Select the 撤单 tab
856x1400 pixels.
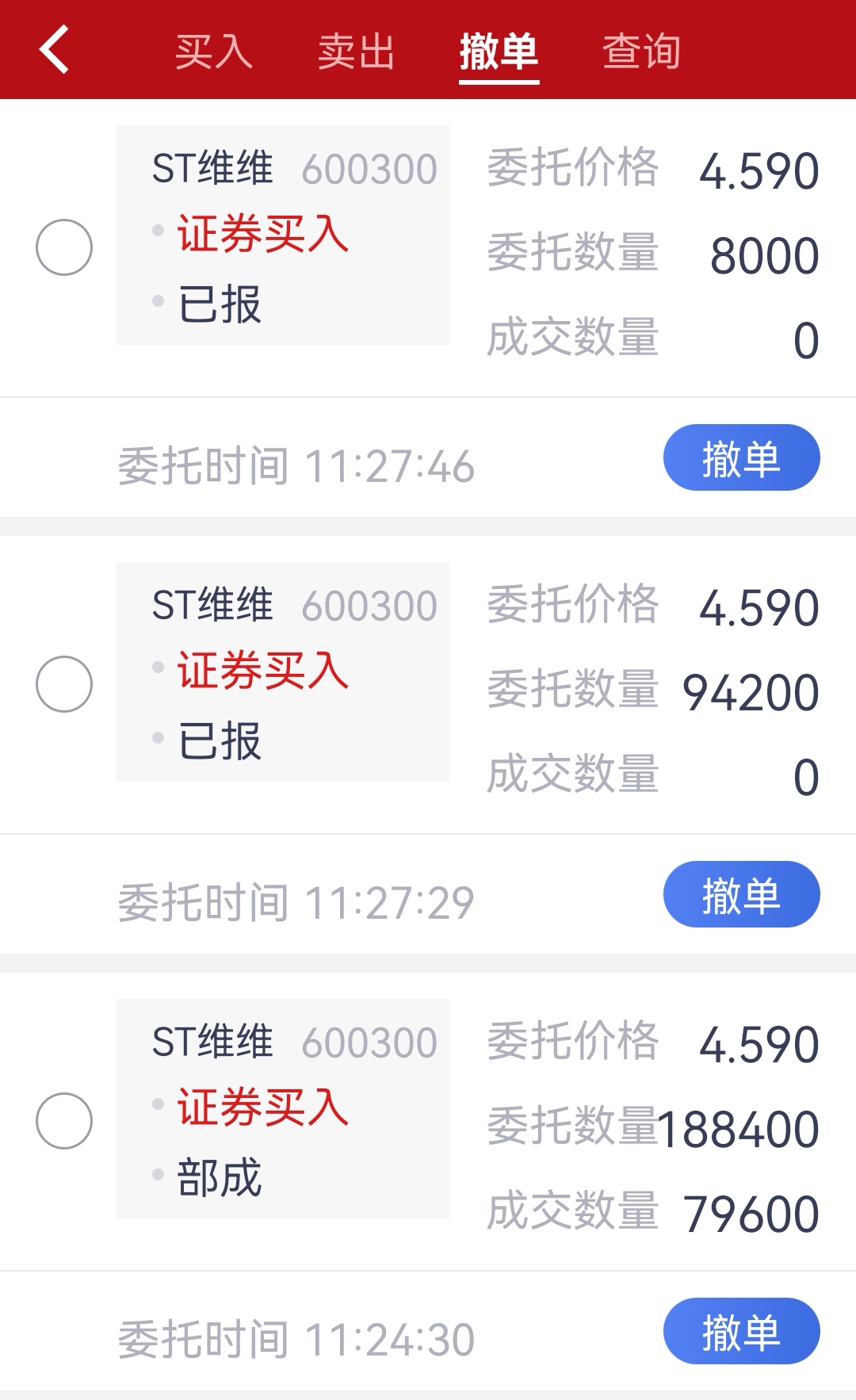tap(498, 52)
